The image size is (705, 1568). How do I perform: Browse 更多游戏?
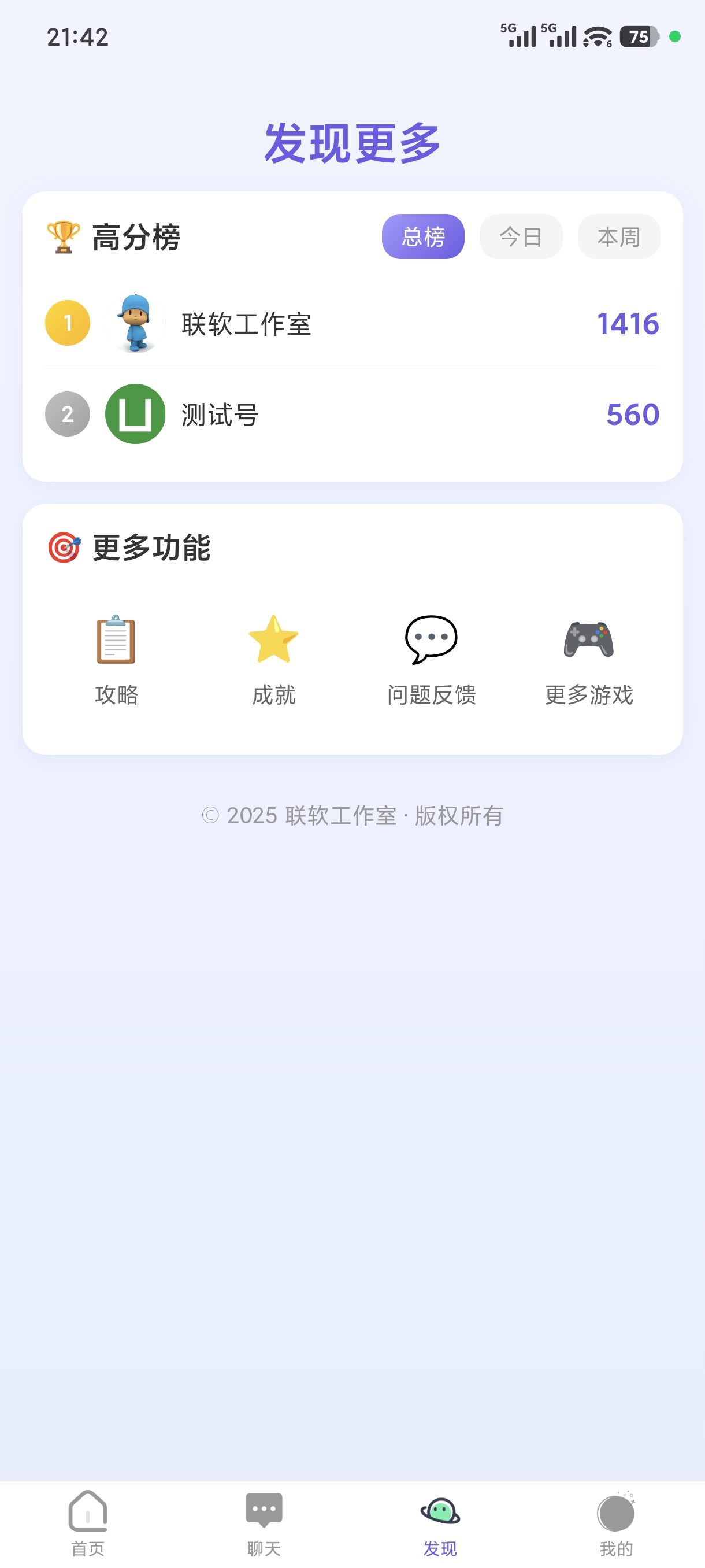pyautogui.click(x=588, y=660)
